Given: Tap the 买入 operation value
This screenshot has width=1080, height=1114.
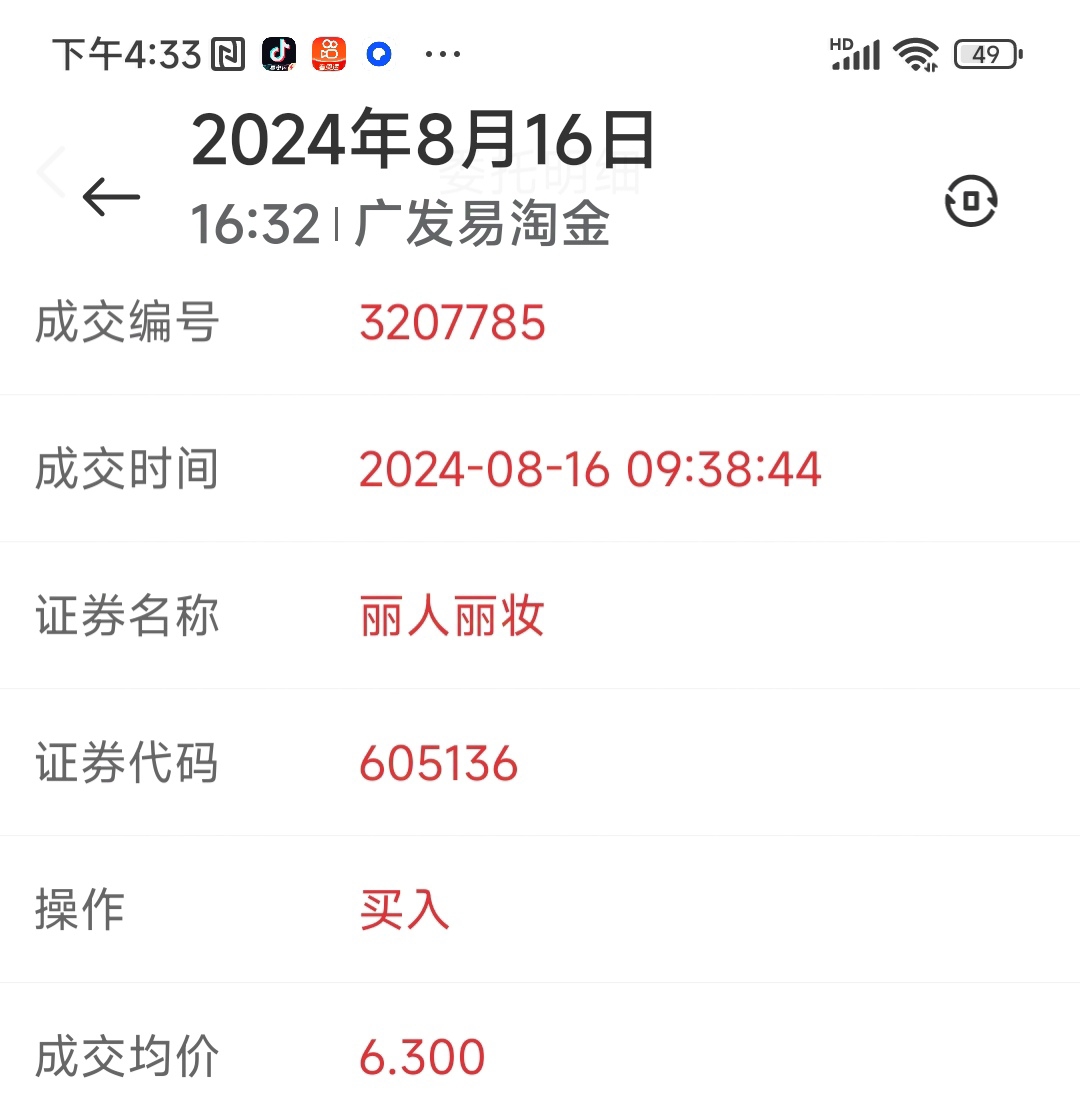Looking at the screenshot, I should click(403, 910).
